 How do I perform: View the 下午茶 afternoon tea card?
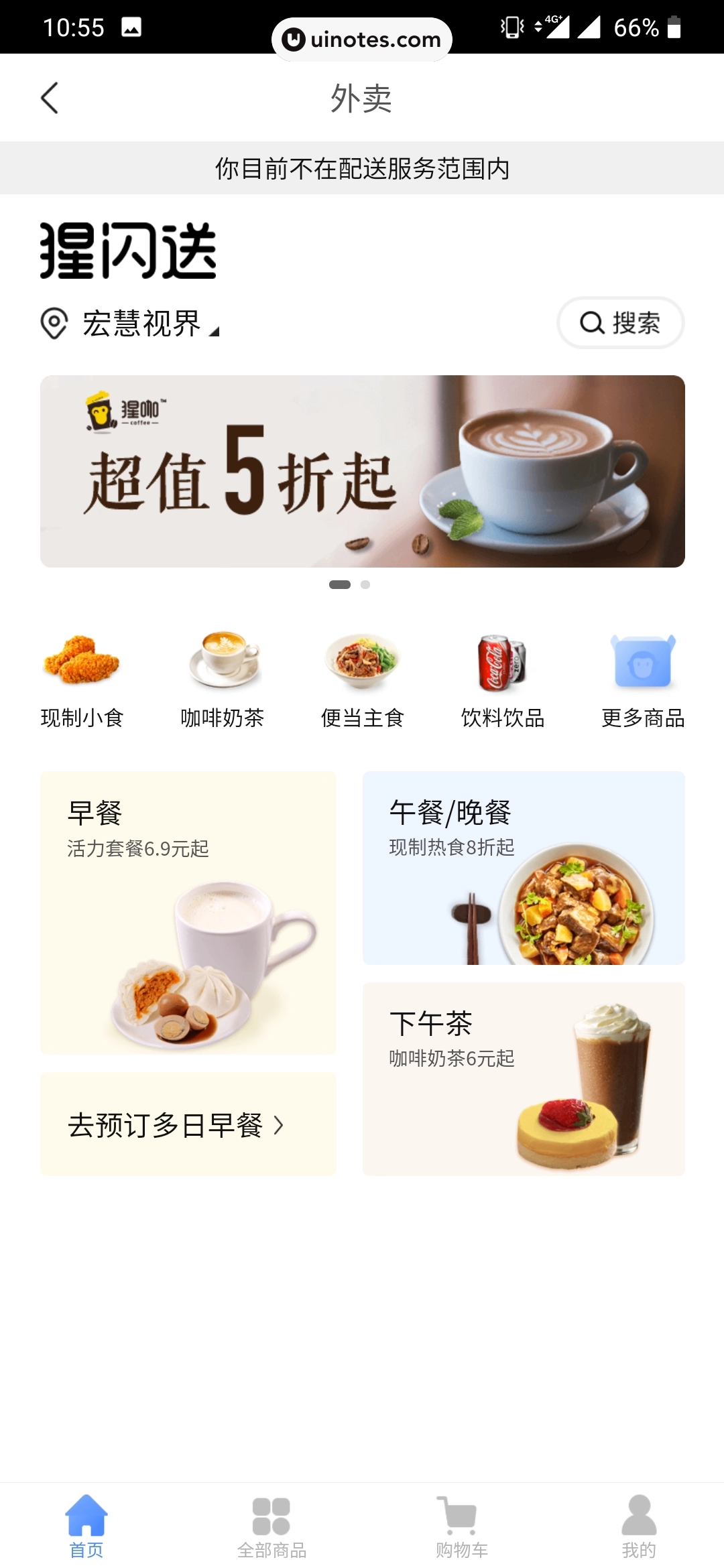(524, 1079)
